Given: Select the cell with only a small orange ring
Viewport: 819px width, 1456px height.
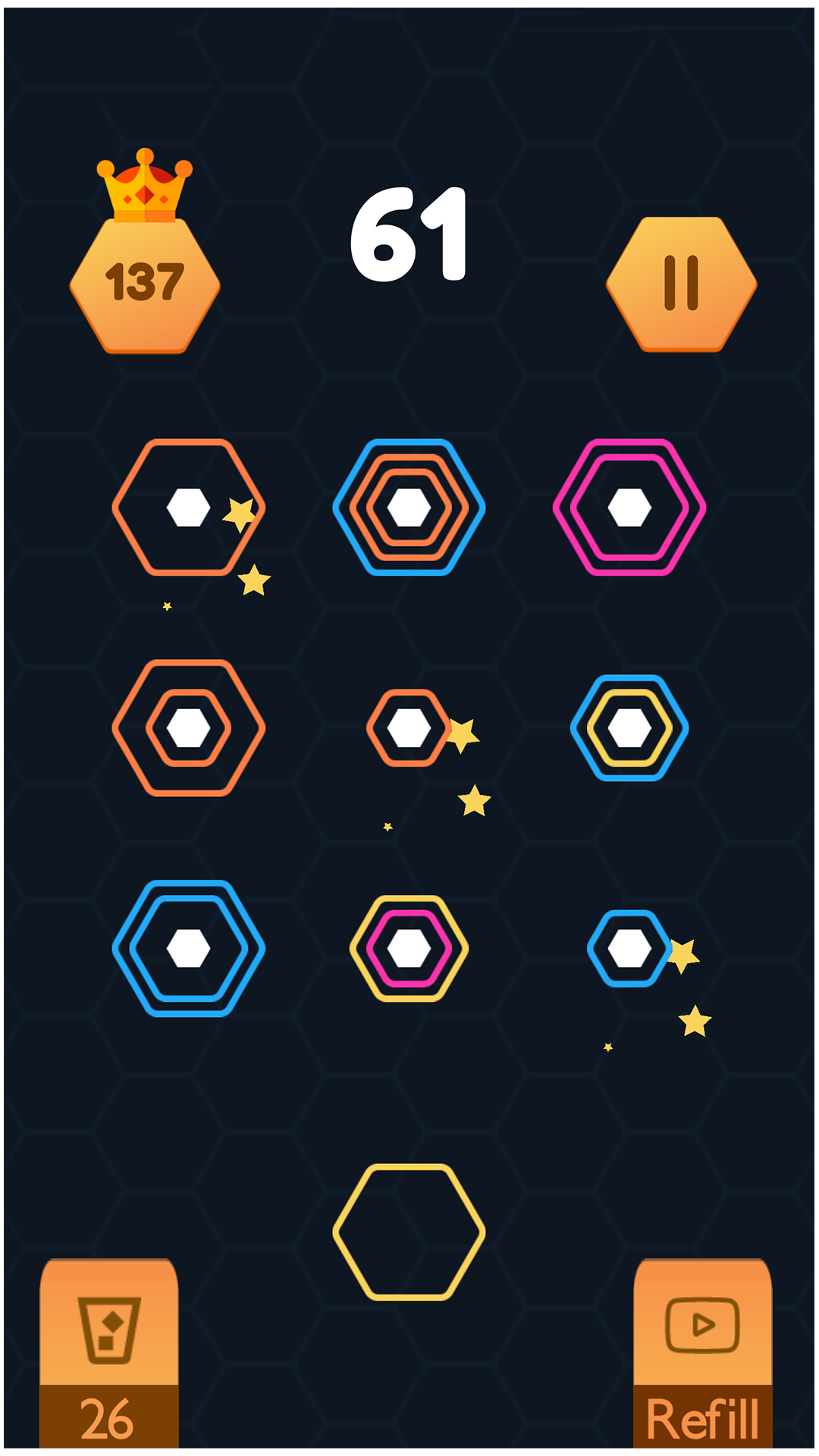Looking at the screenshot, I should tap(409, 728).
